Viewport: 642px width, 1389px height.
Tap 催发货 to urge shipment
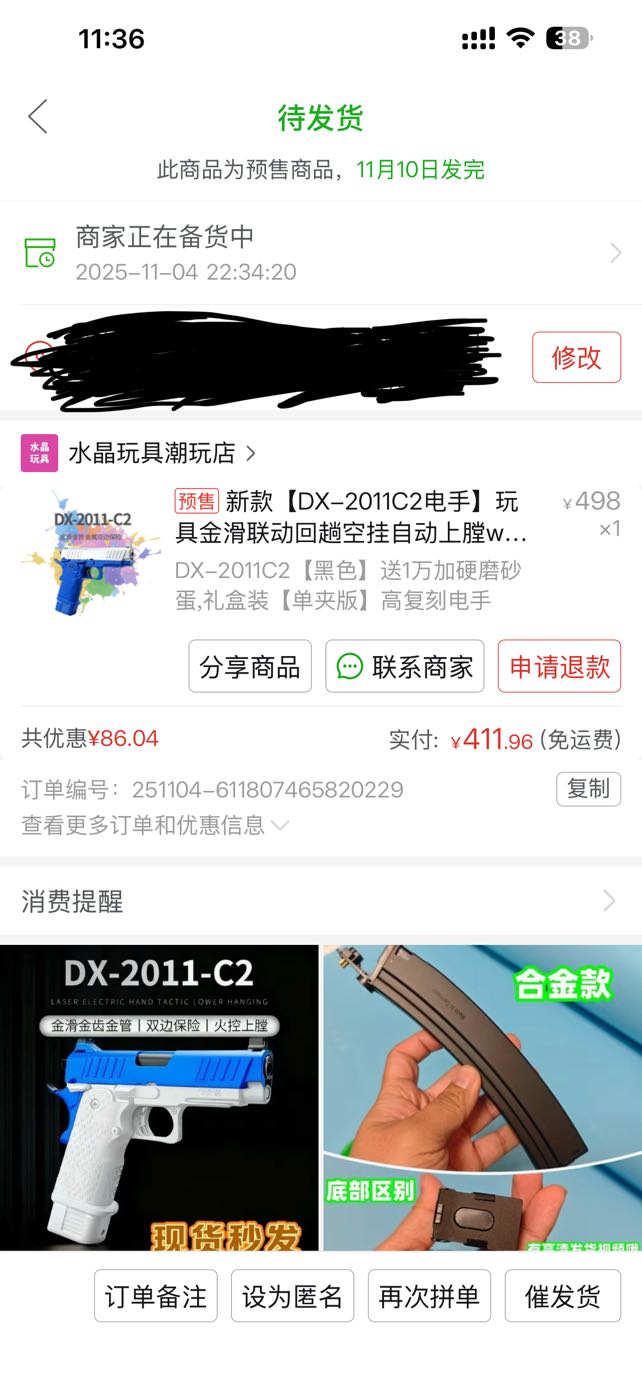(563, 1296)
